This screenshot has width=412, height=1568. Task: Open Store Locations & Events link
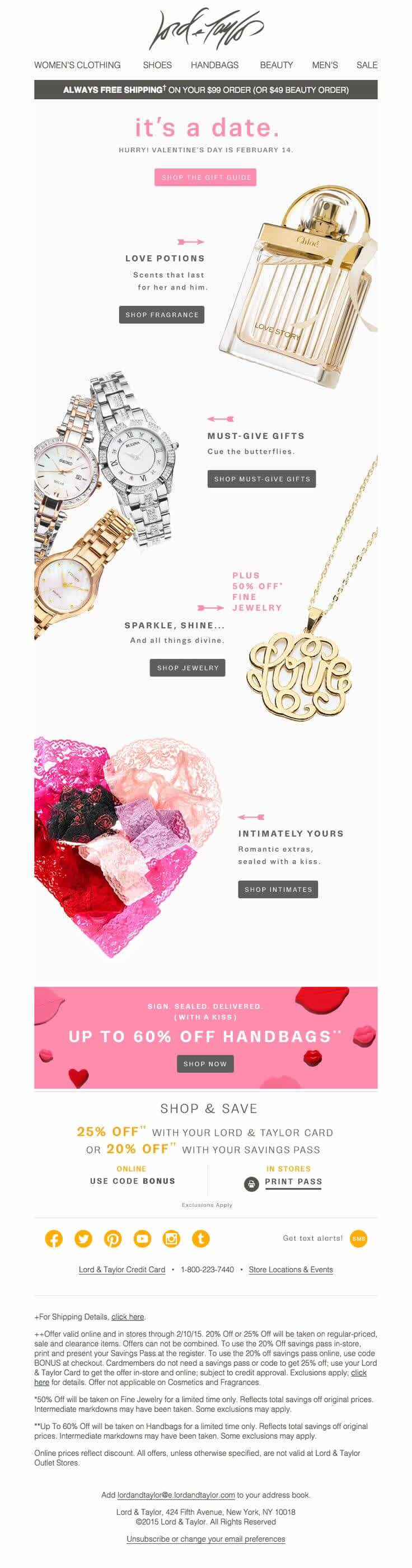(x=291, y=1270)
